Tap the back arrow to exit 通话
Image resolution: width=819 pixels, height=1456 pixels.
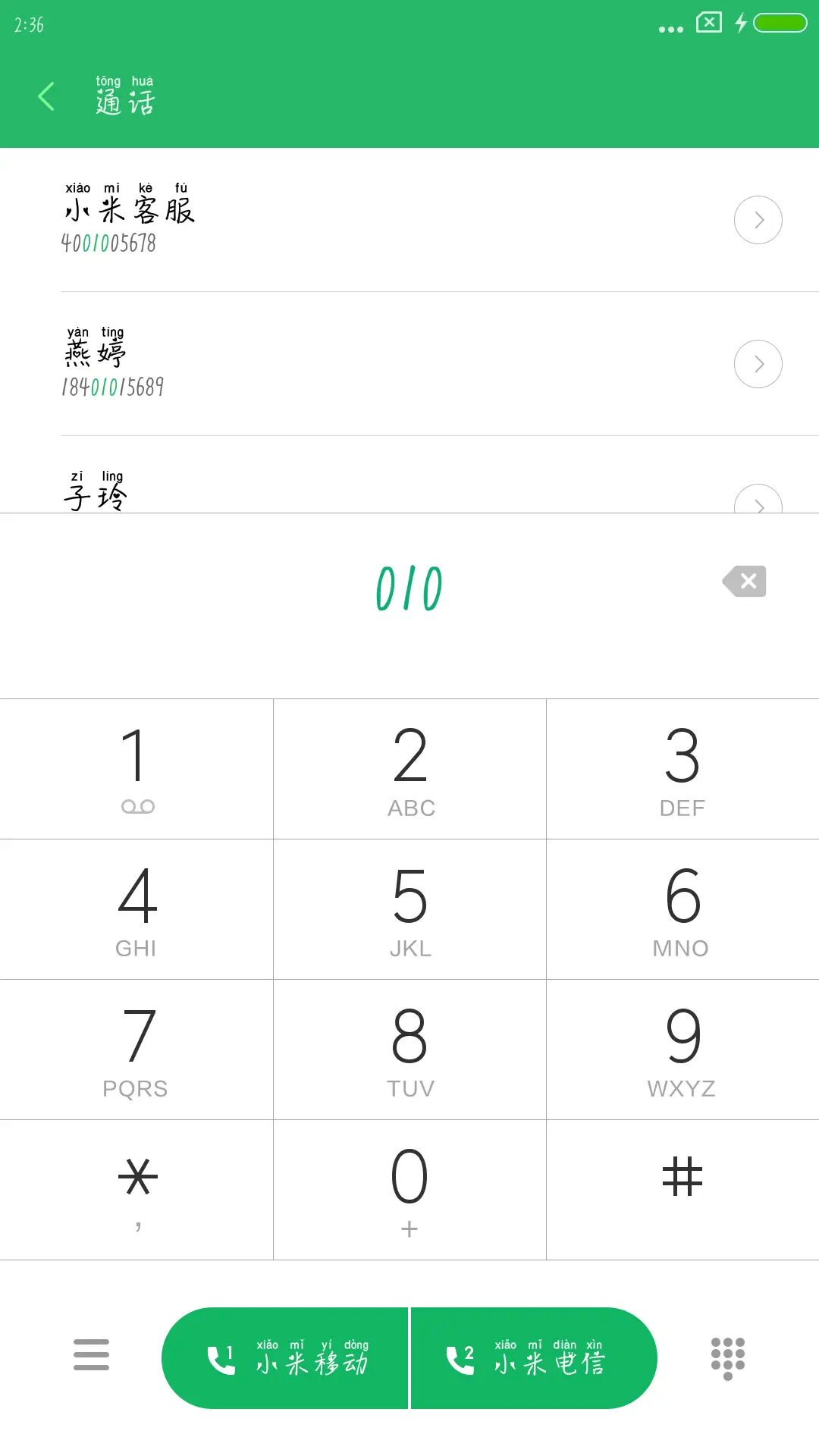(x=45, y=96)
